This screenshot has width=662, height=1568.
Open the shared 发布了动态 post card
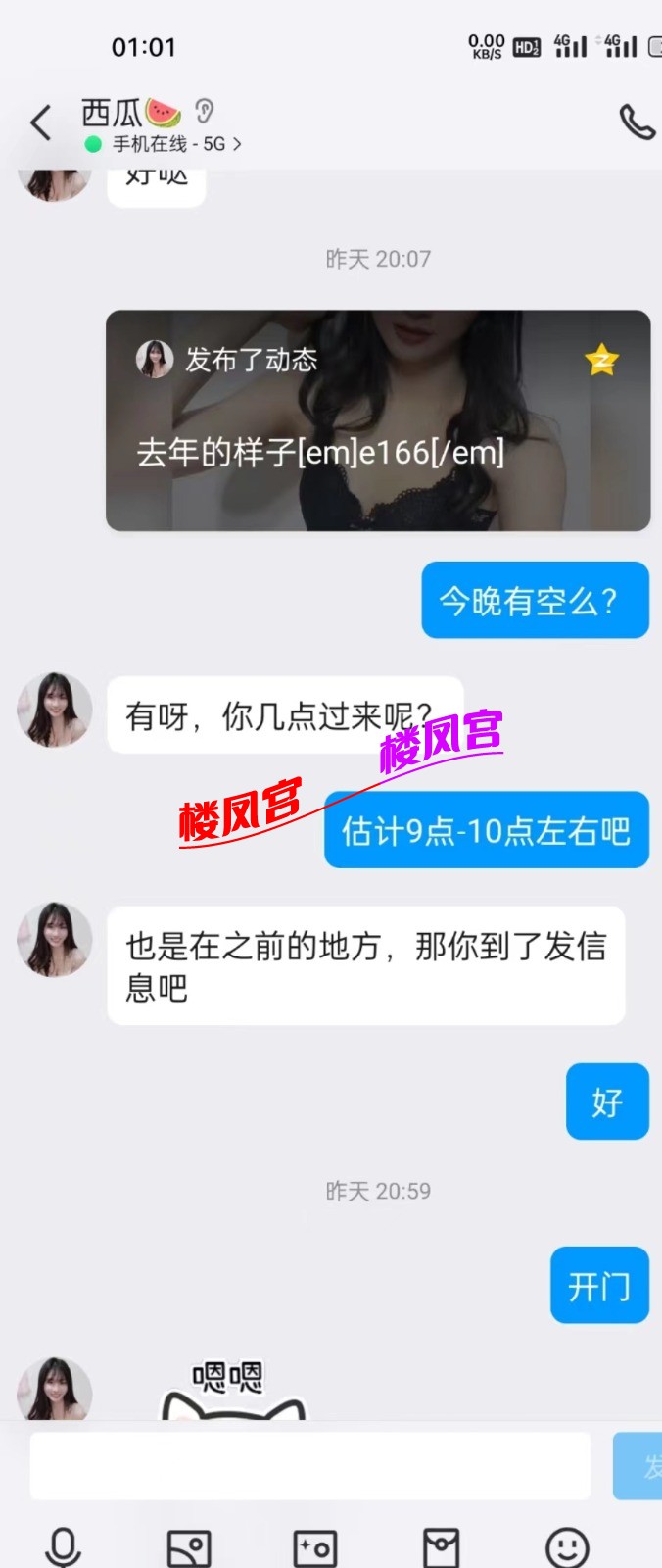[x=378, y=420]
